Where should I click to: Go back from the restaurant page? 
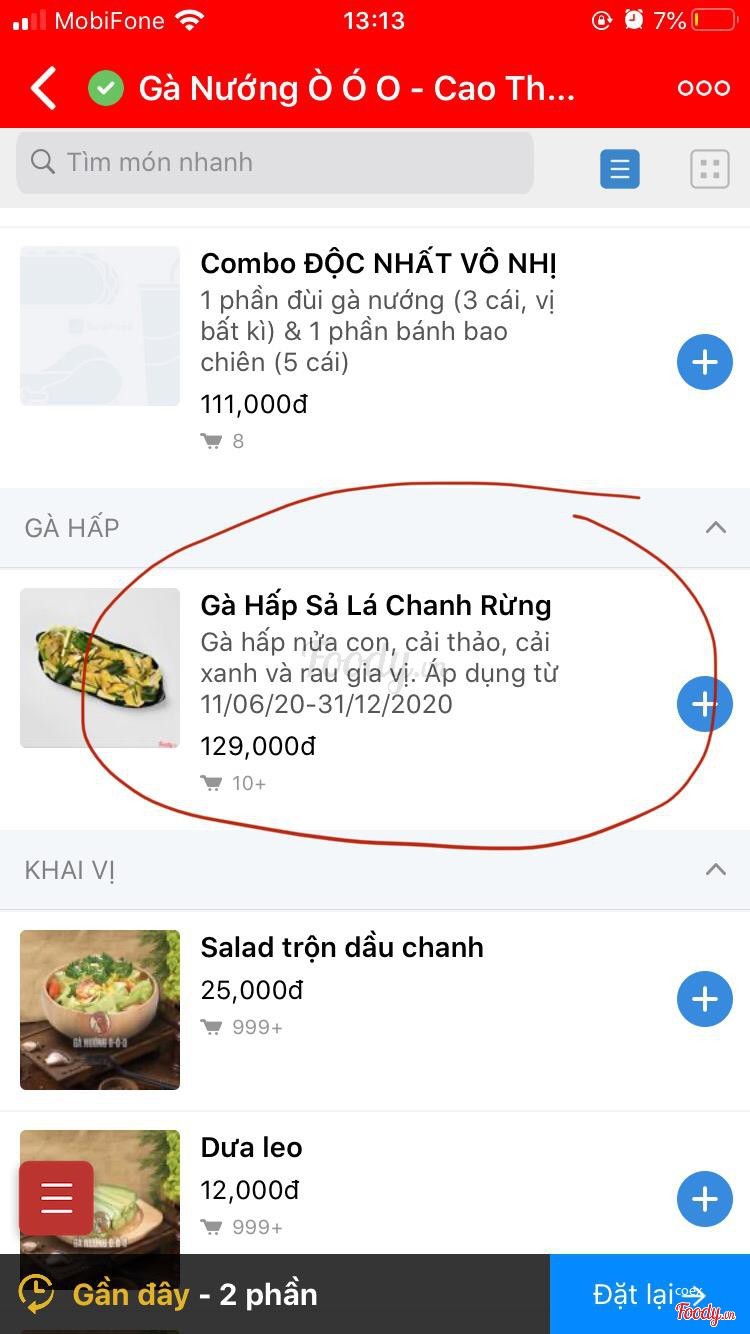(x=43, y=88)
